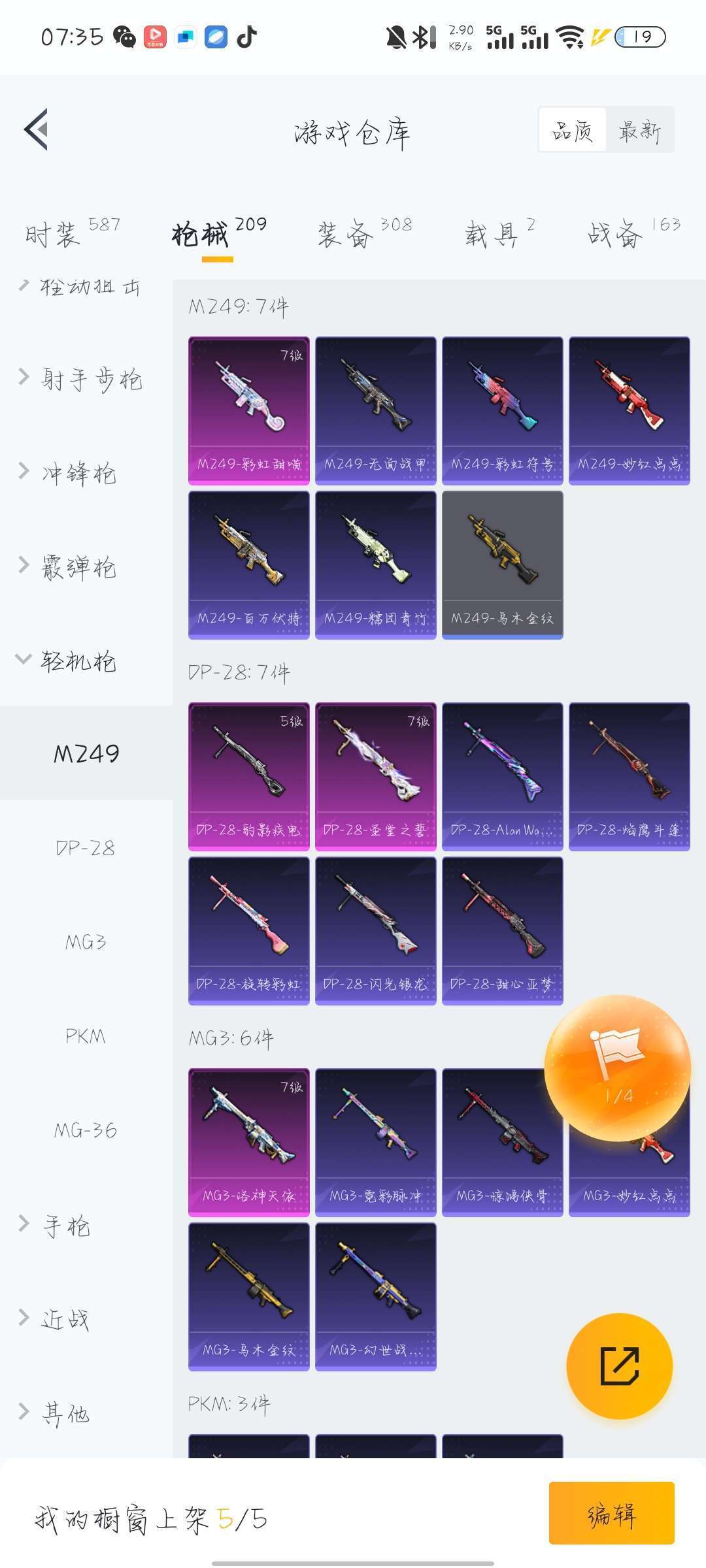The height and width of the screenshot is (1568, 706).
Task: Select PKM in the side list
Action: coord(86,1036)
